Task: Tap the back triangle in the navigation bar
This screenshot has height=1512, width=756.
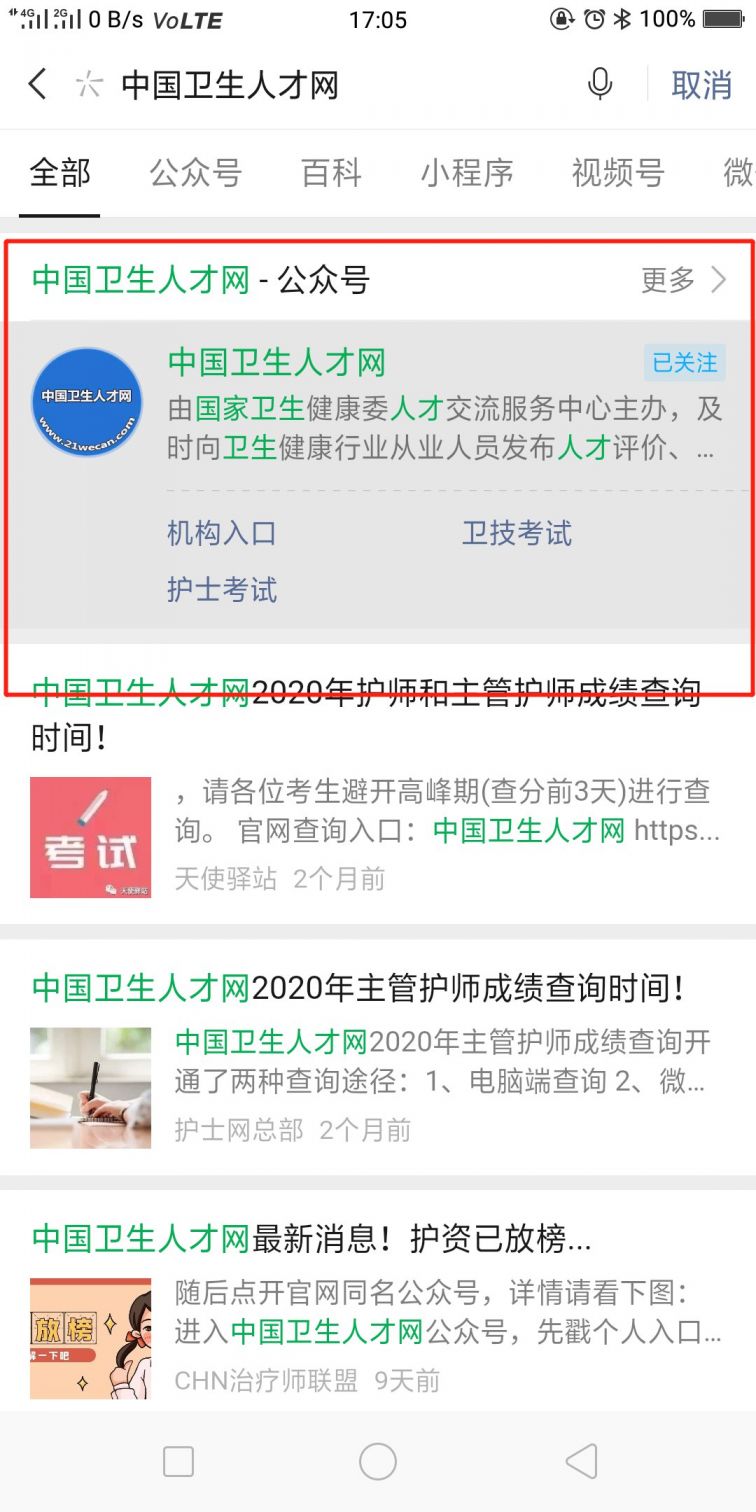Action: click(x=582, y=1460)
